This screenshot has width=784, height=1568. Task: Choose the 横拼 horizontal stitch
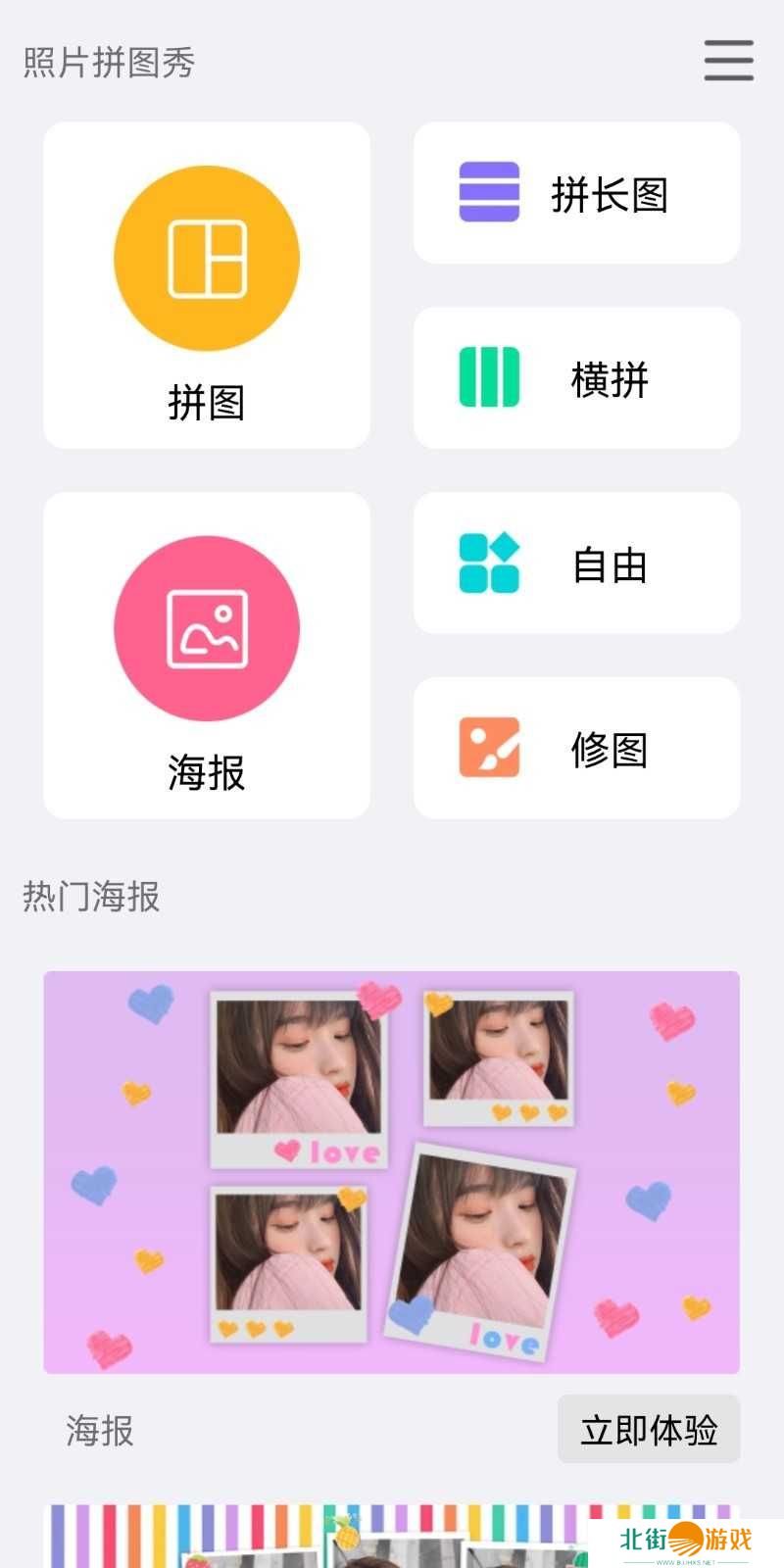576,378
